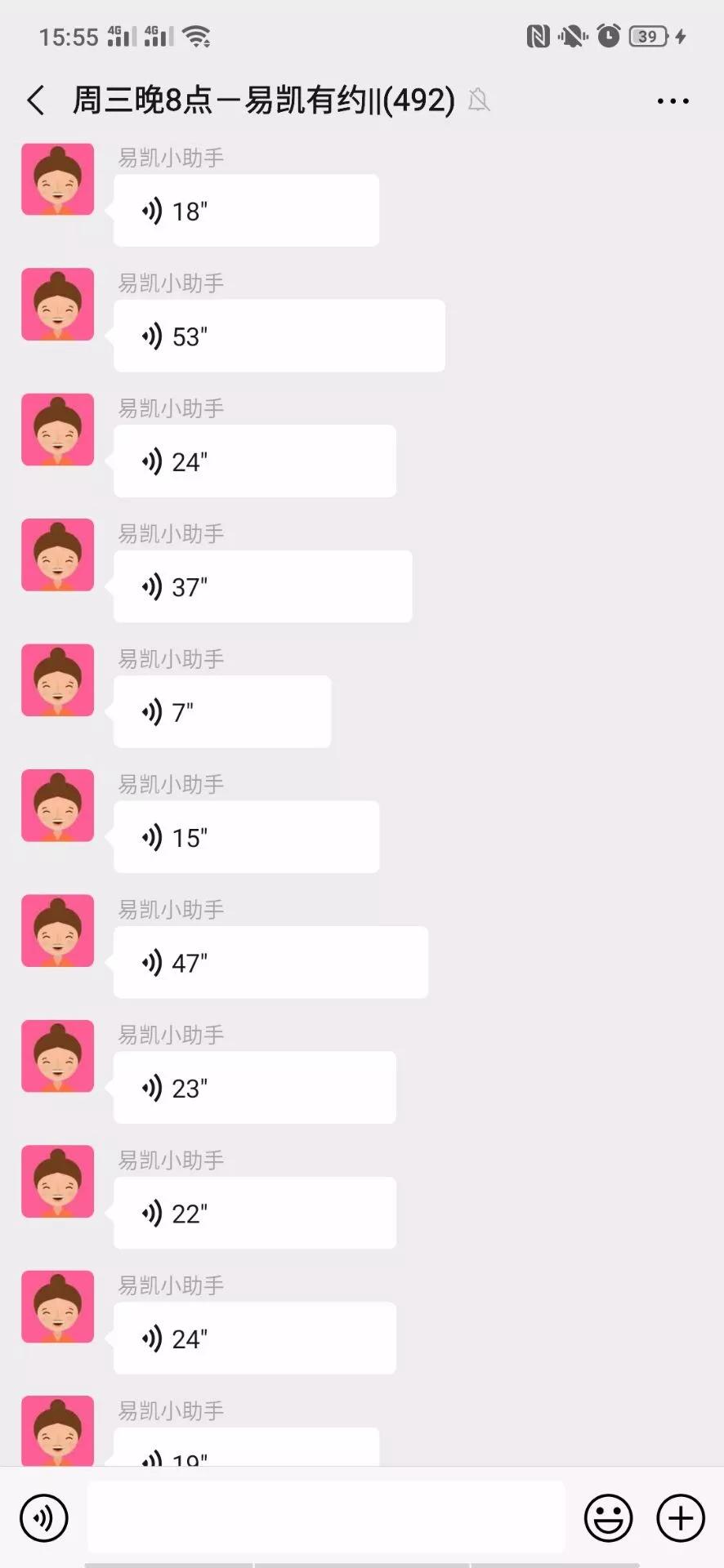Viewport: 724px width, 1568px height.
Task: Play the 53 second voice message
Action: coord(278,335)
